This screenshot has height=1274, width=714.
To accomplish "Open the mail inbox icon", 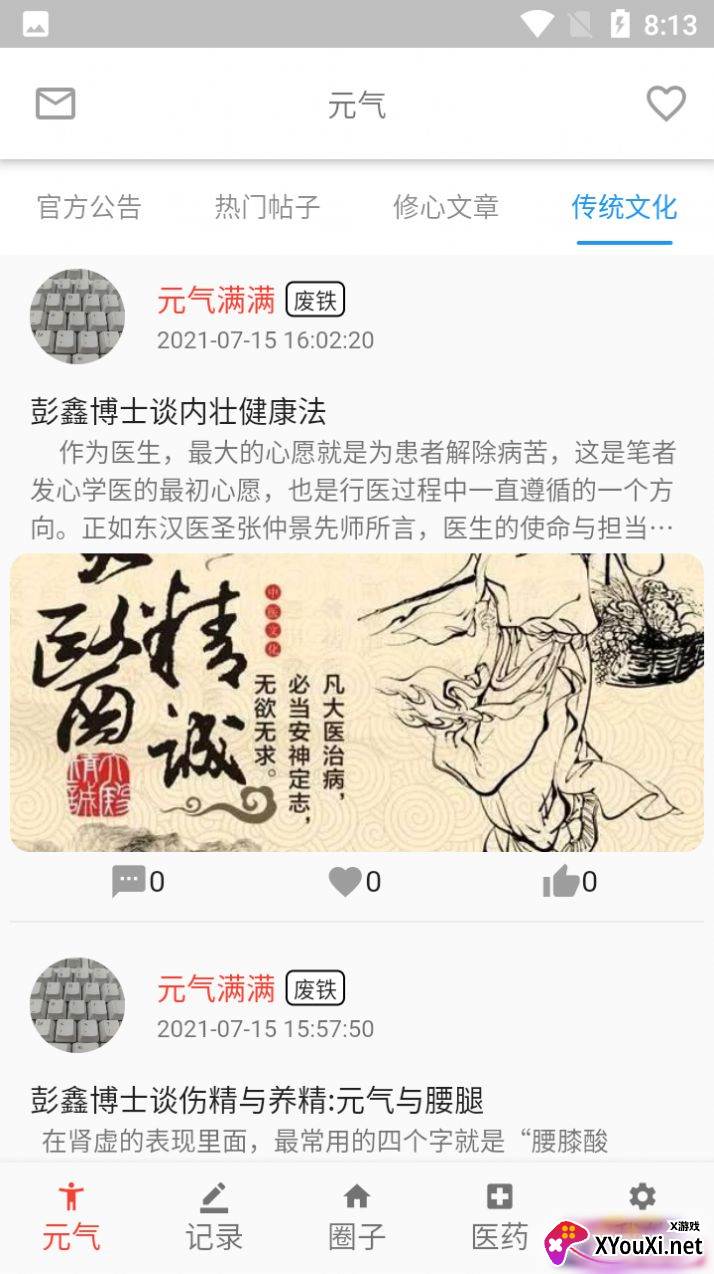I will click(x=55, y=103).
